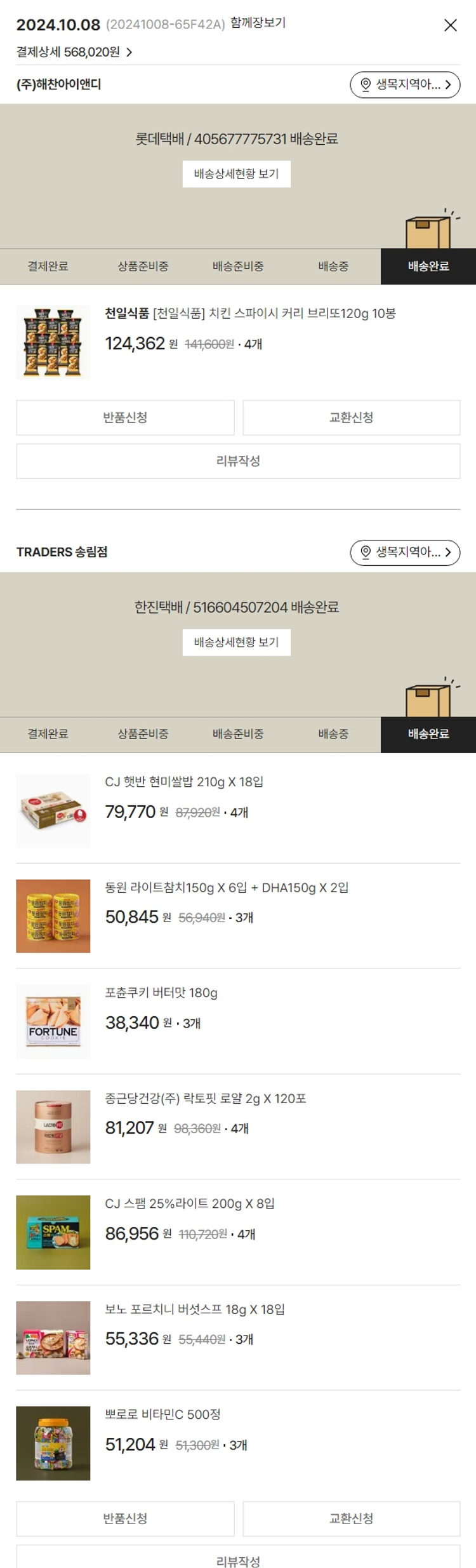Open payment details 568,020원

tap(74, 52)
